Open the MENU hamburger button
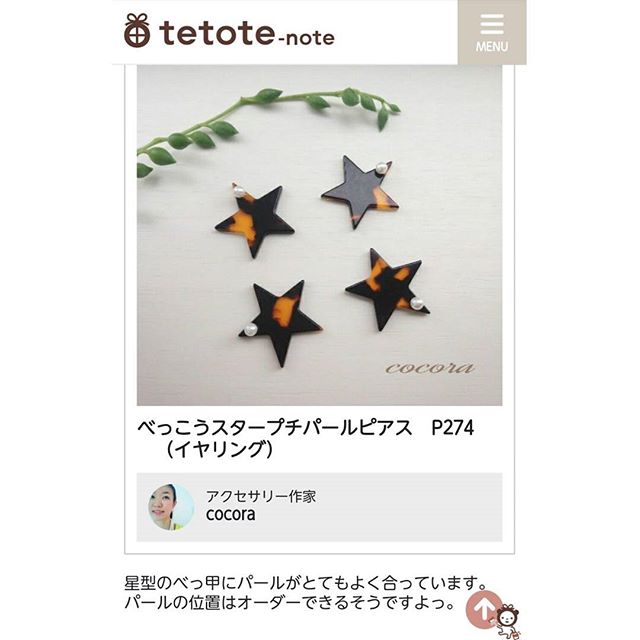The width and height of the screenshot is (640, 640). click(491, 32)
